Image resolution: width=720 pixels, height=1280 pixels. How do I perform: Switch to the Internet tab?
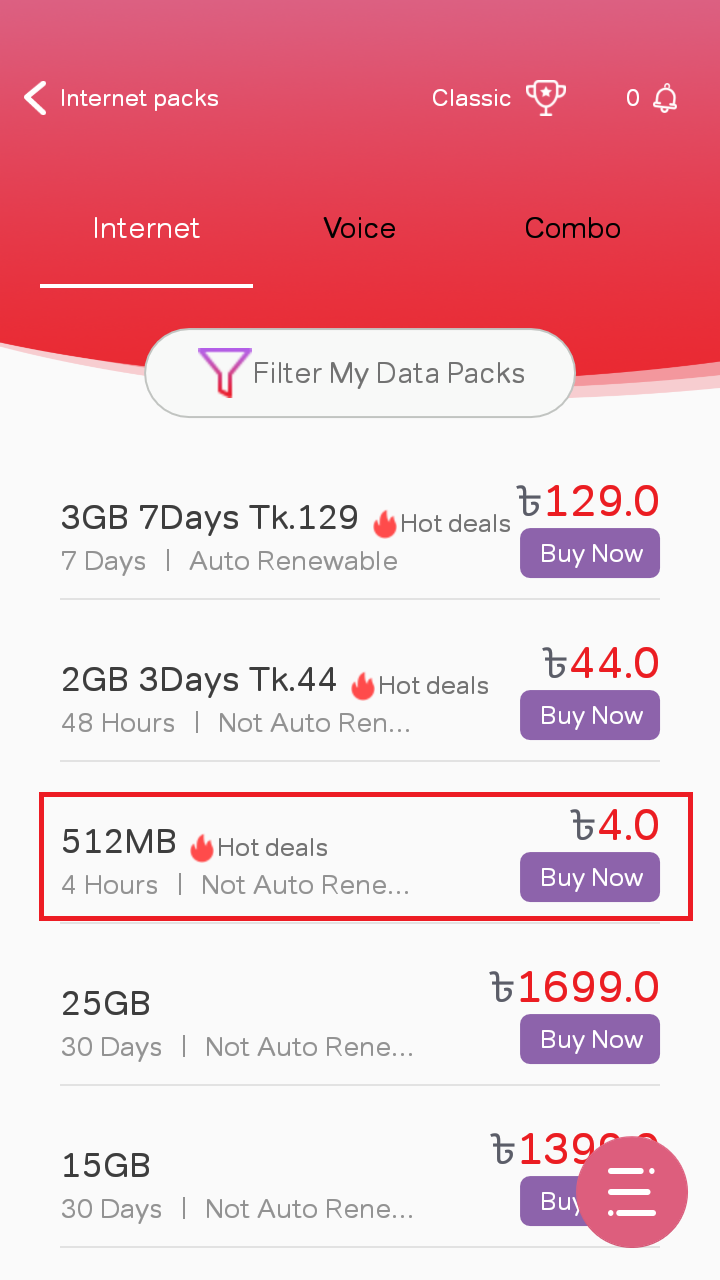pyautogui.click(x=146, y=229)
